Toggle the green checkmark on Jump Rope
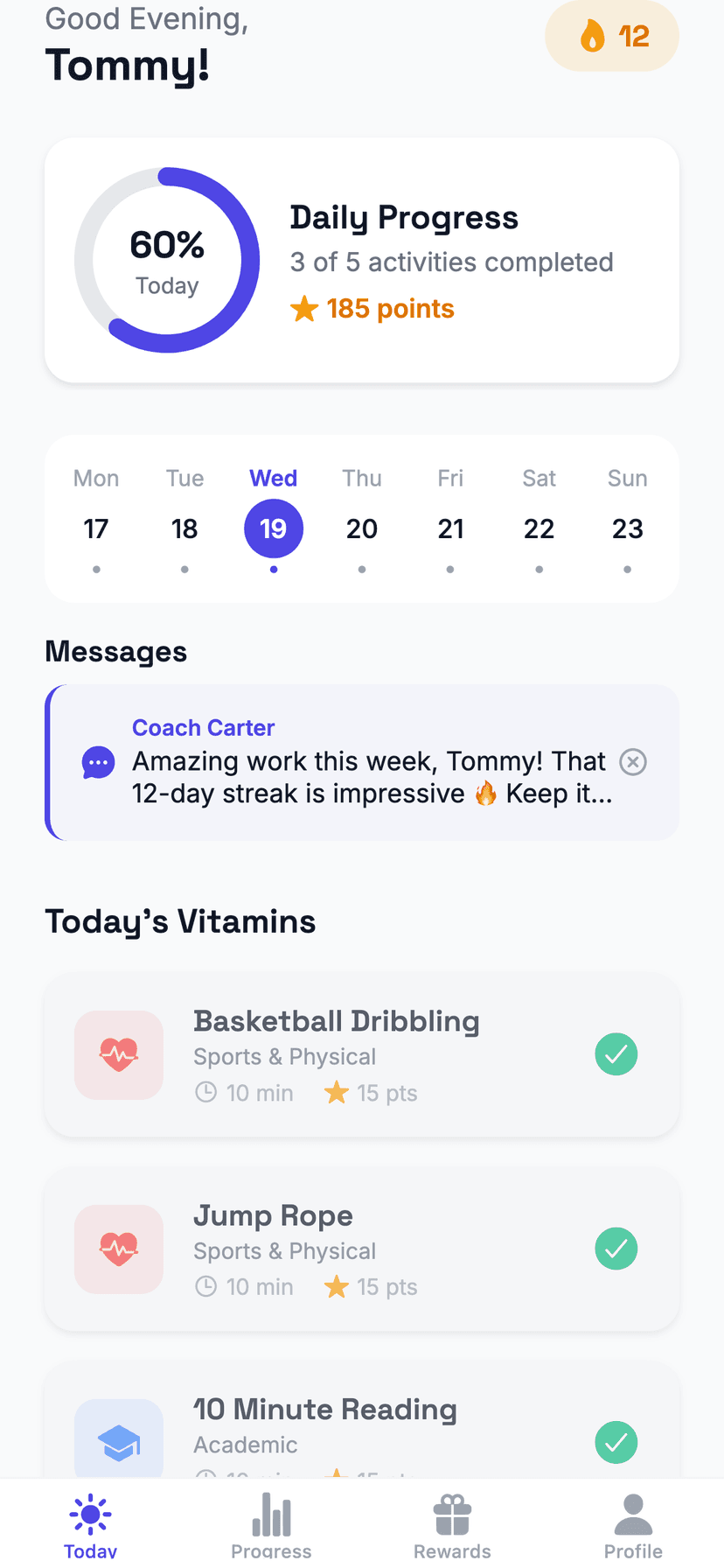This screenshot has height=1568, width=724. (616, 1249)
